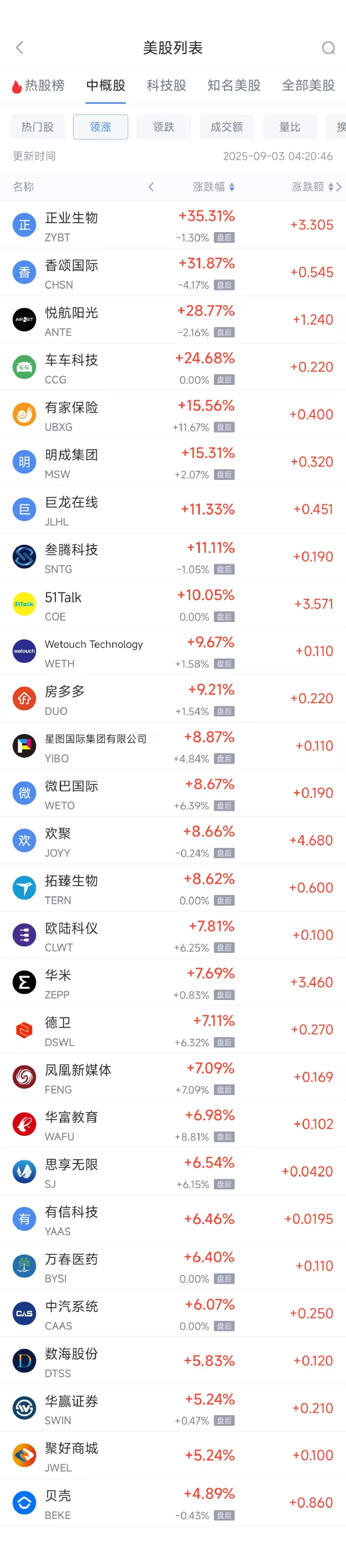
Task: Choose the 领跌 filter chip
Action: [x=164, y=127]
